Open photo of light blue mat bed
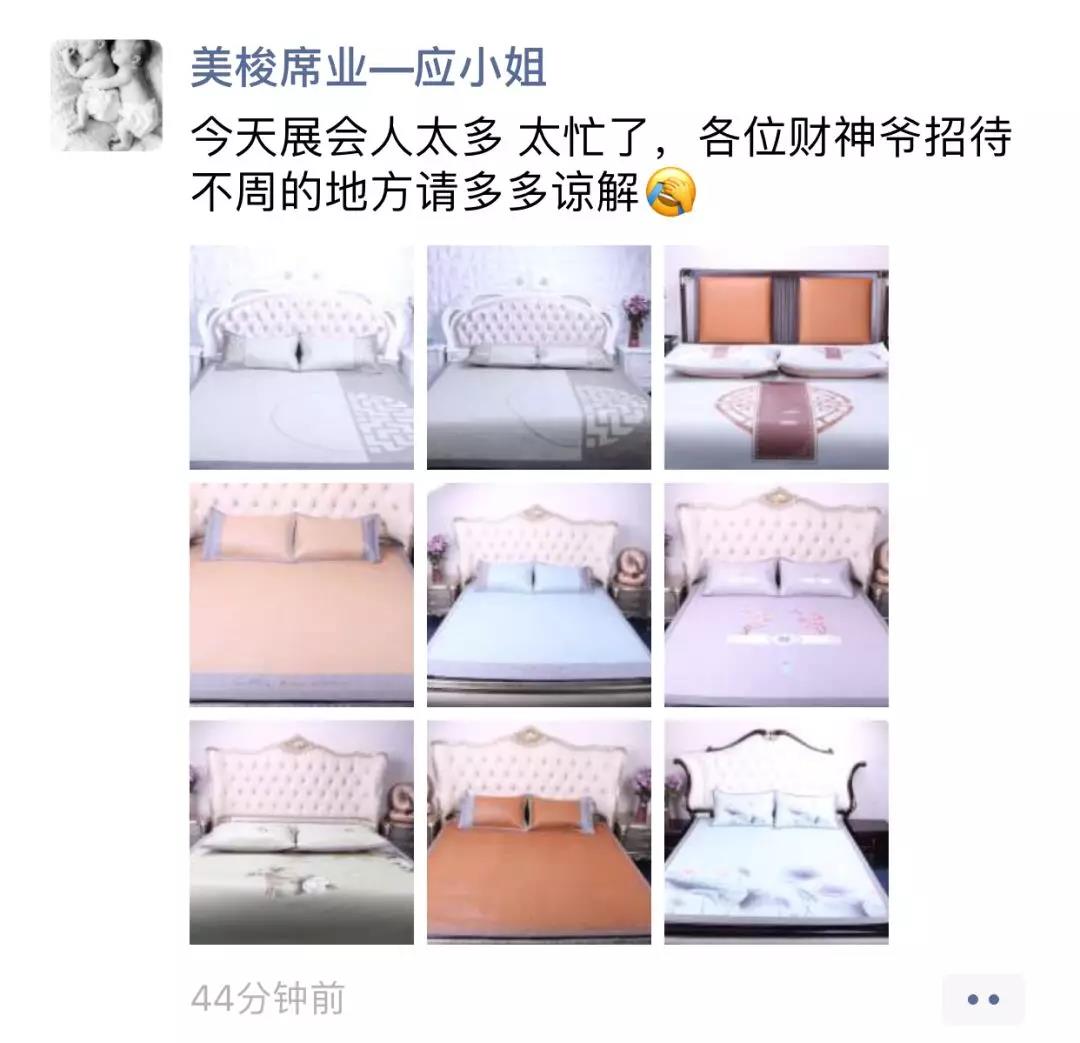The image size is (1080, 1043). point(538,594)
